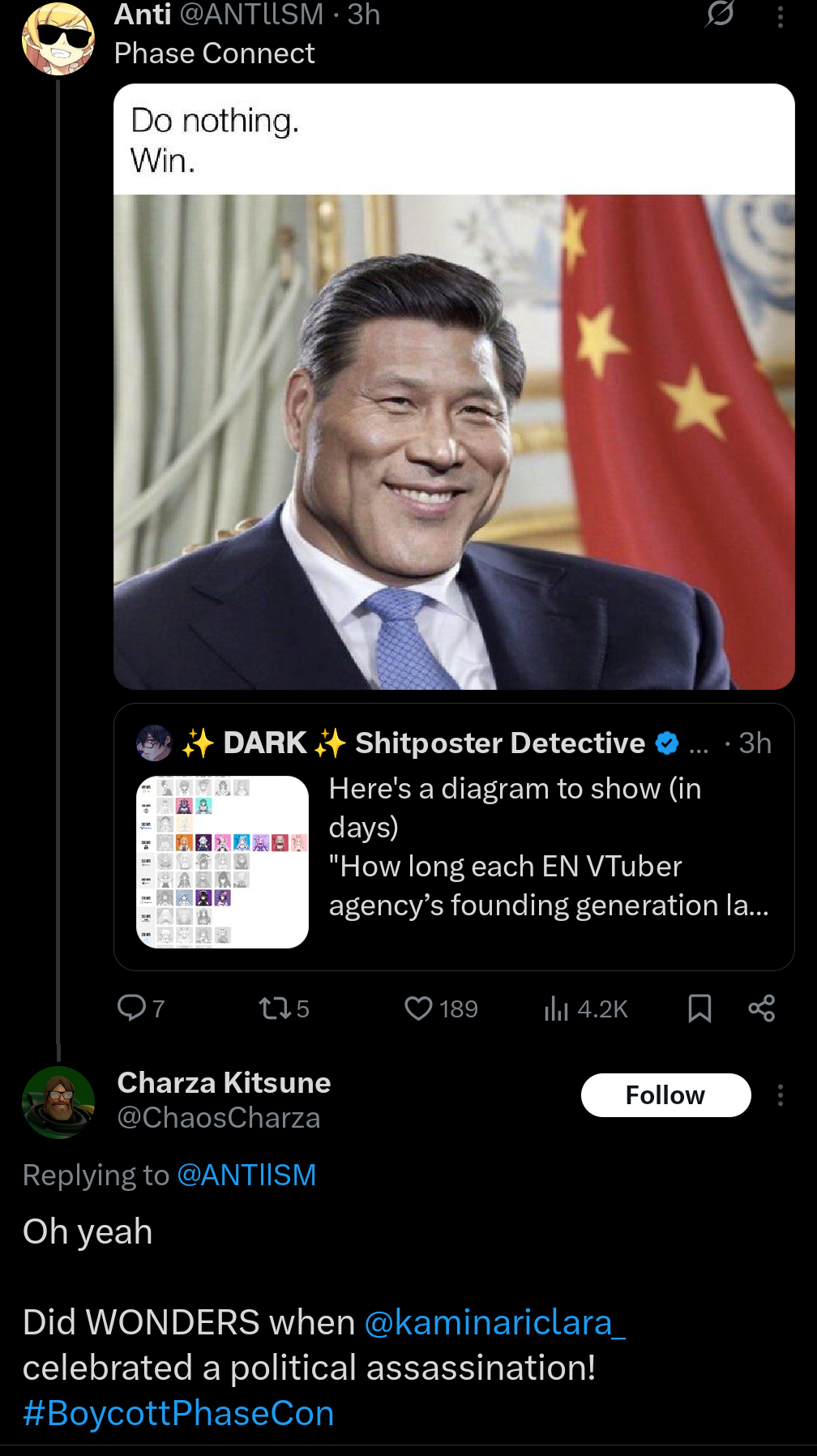Tap the Grok icon on Anti's post
The width and height of the screenshot is (817, 1456).
click(x=719, y=14)
